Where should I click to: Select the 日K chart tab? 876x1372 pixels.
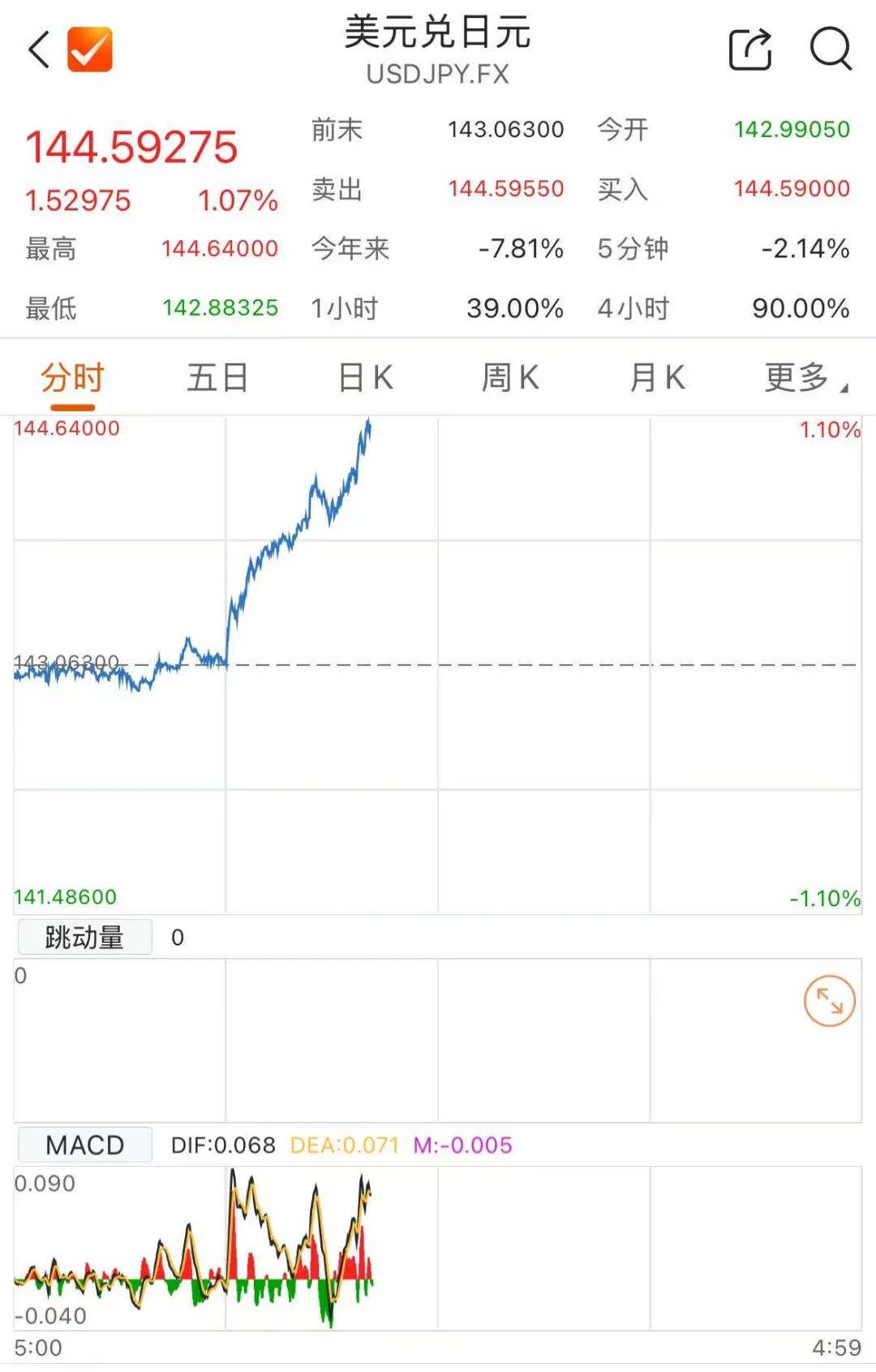[365, 378]
